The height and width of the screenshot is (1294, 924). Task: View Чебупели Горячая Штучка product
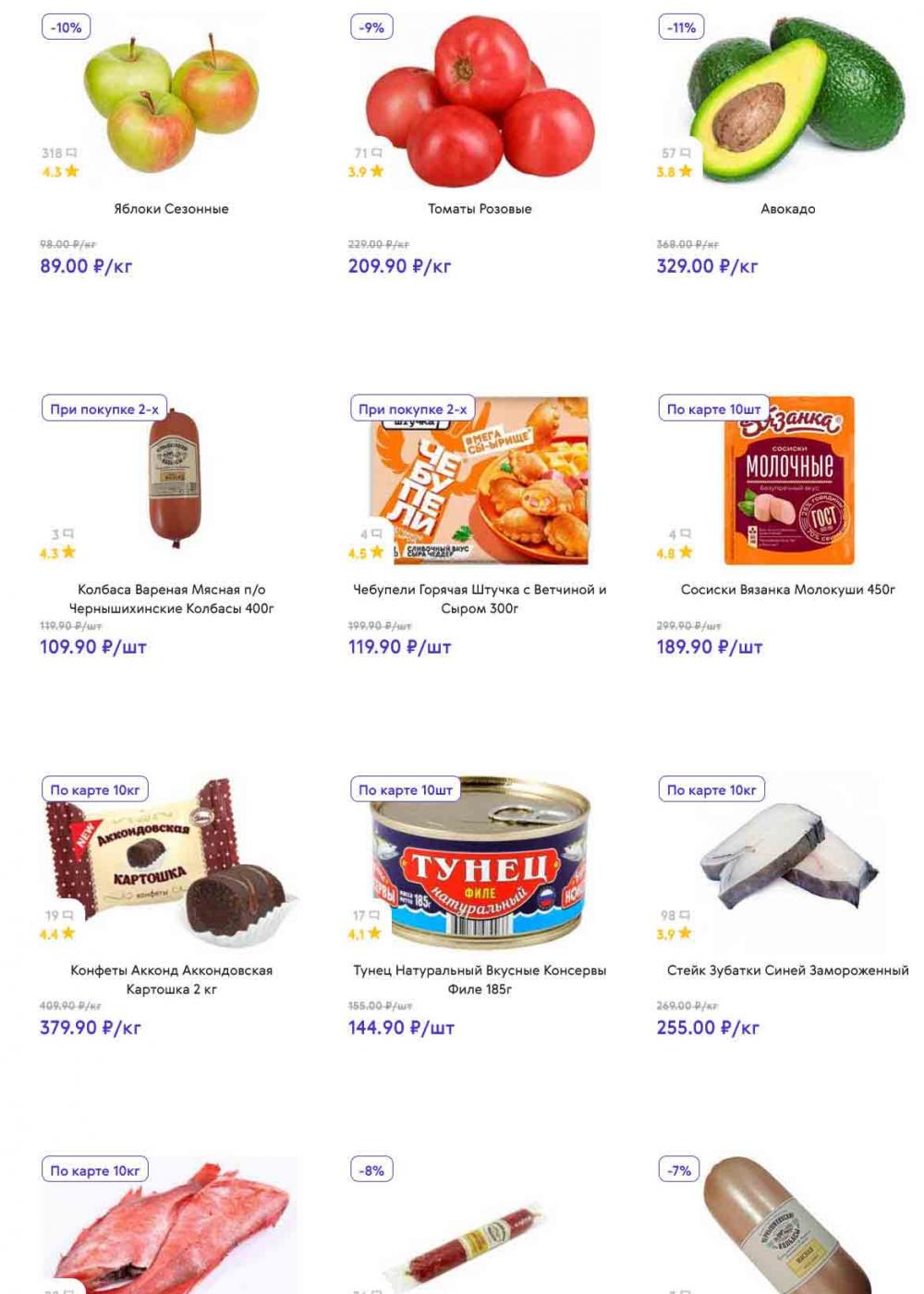pyautogui.click(x=479, y=598)
